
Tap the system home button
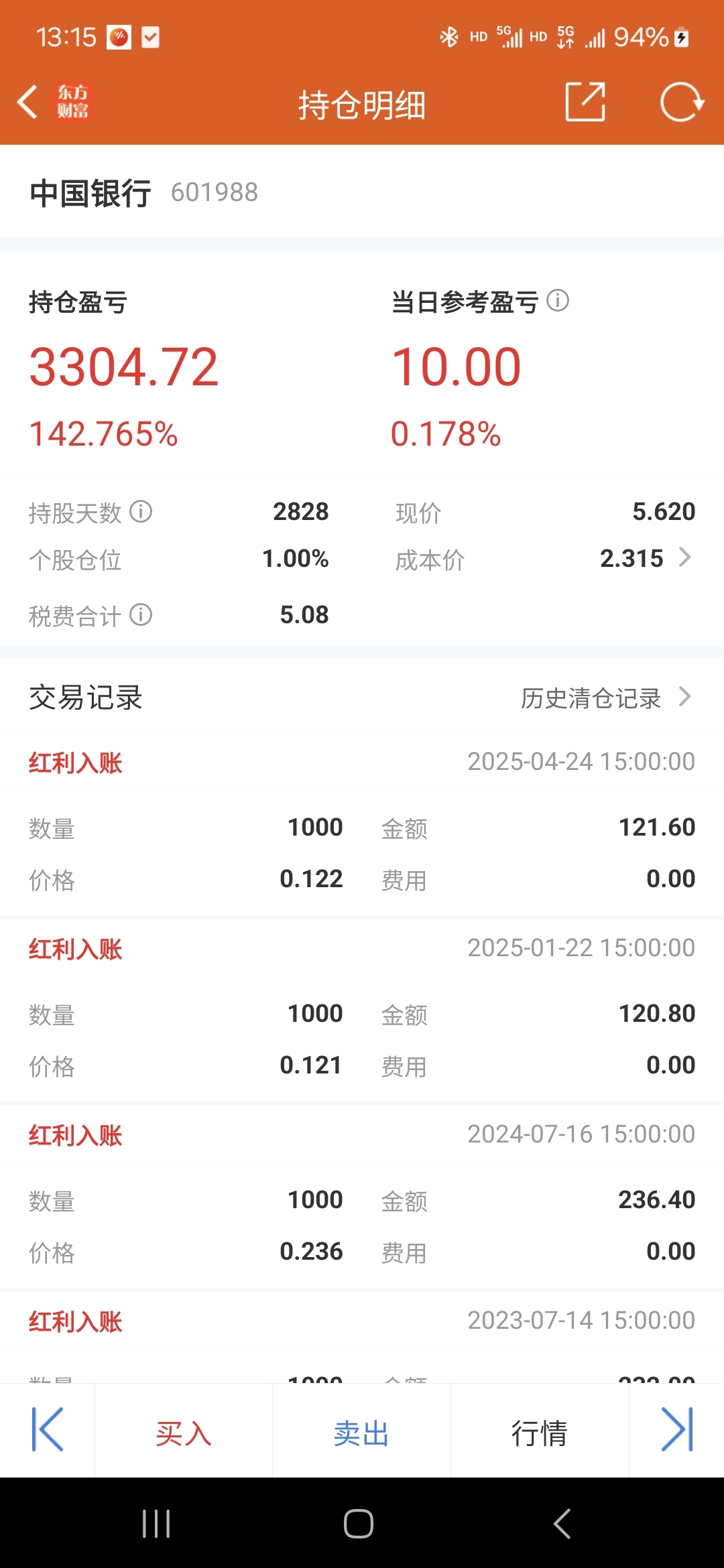coord(359,1524)
